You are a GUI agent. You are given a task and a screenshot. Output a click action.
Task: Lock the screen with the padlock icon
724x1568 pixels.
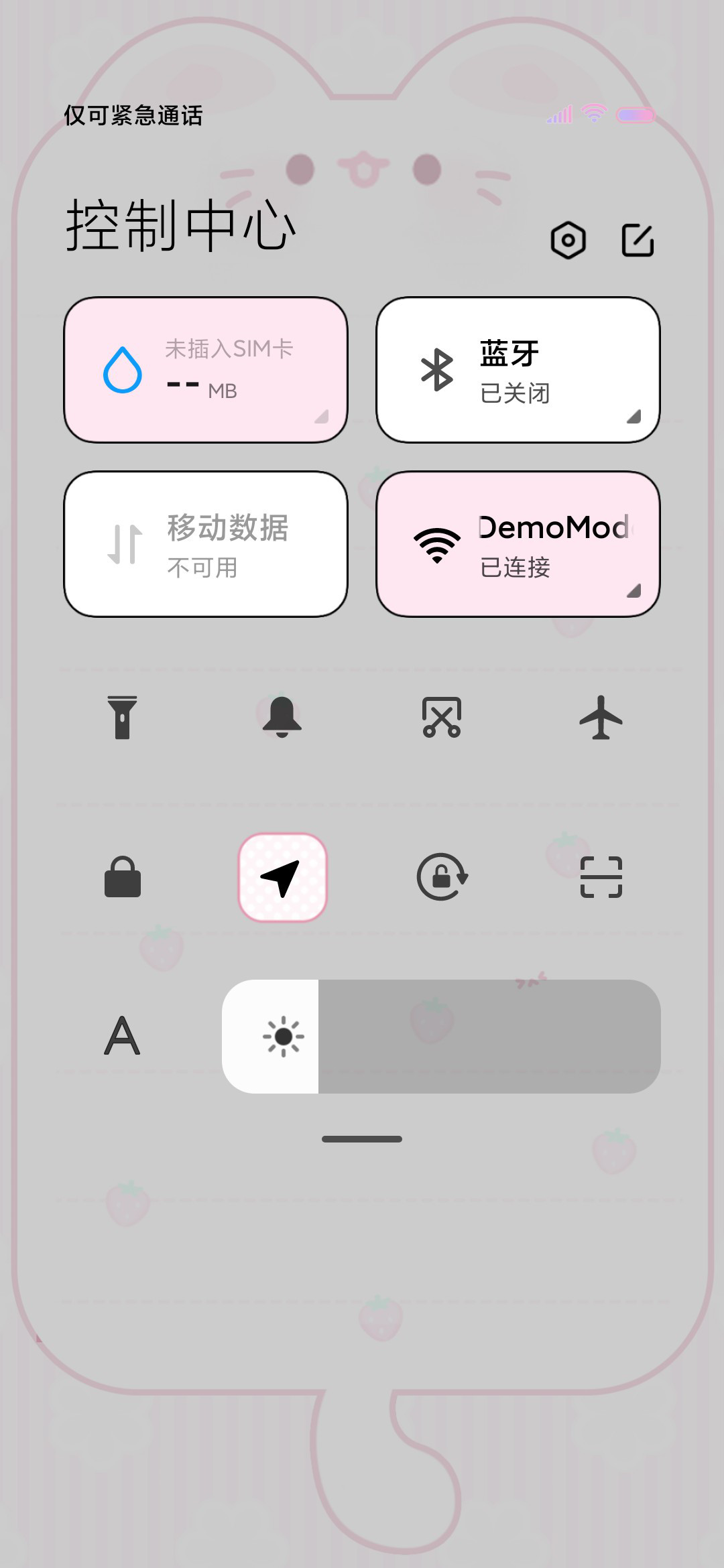pyautogui.click(x=123, y=876)
